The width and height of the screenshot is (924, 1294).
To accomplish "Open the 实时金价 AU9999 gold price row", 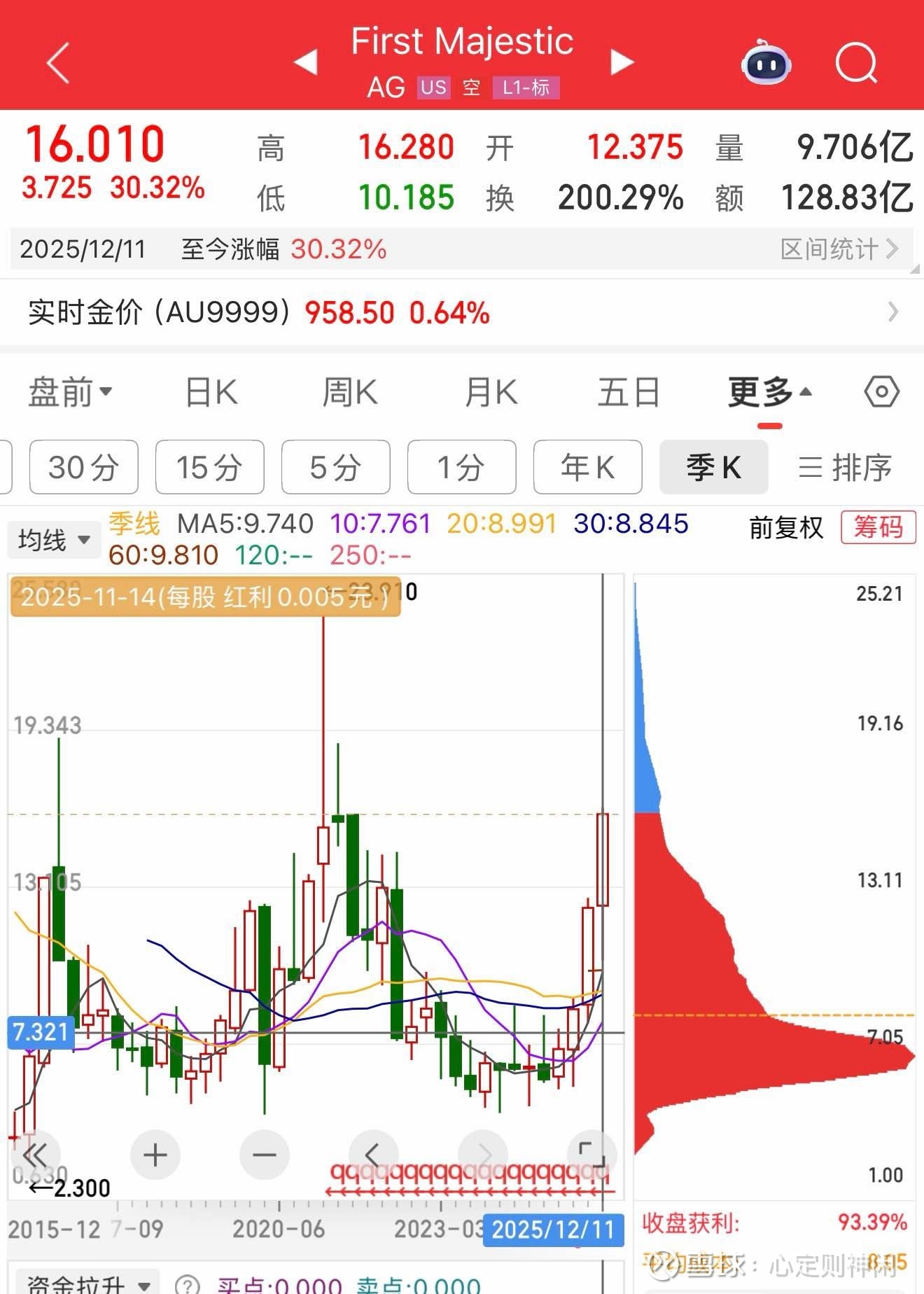I will [462, 312].
